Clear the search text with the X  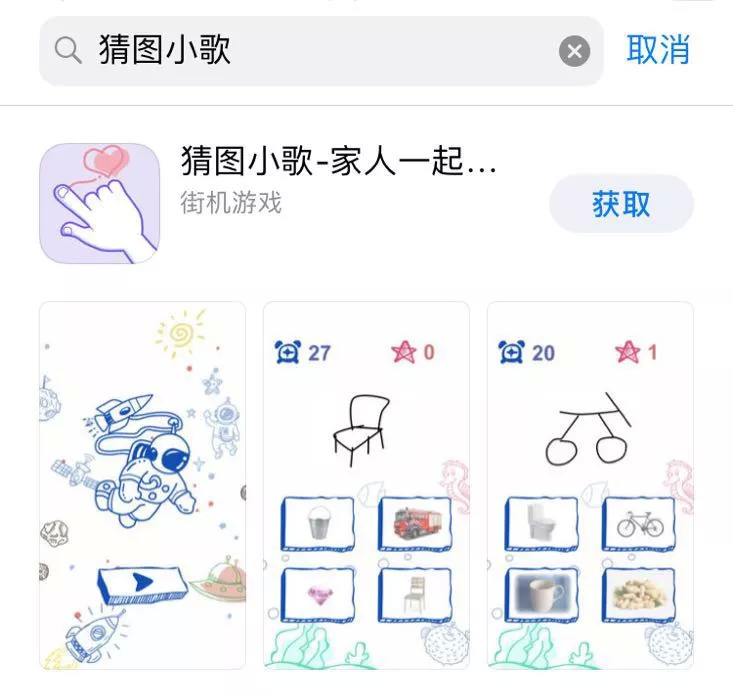click(574, 51)
